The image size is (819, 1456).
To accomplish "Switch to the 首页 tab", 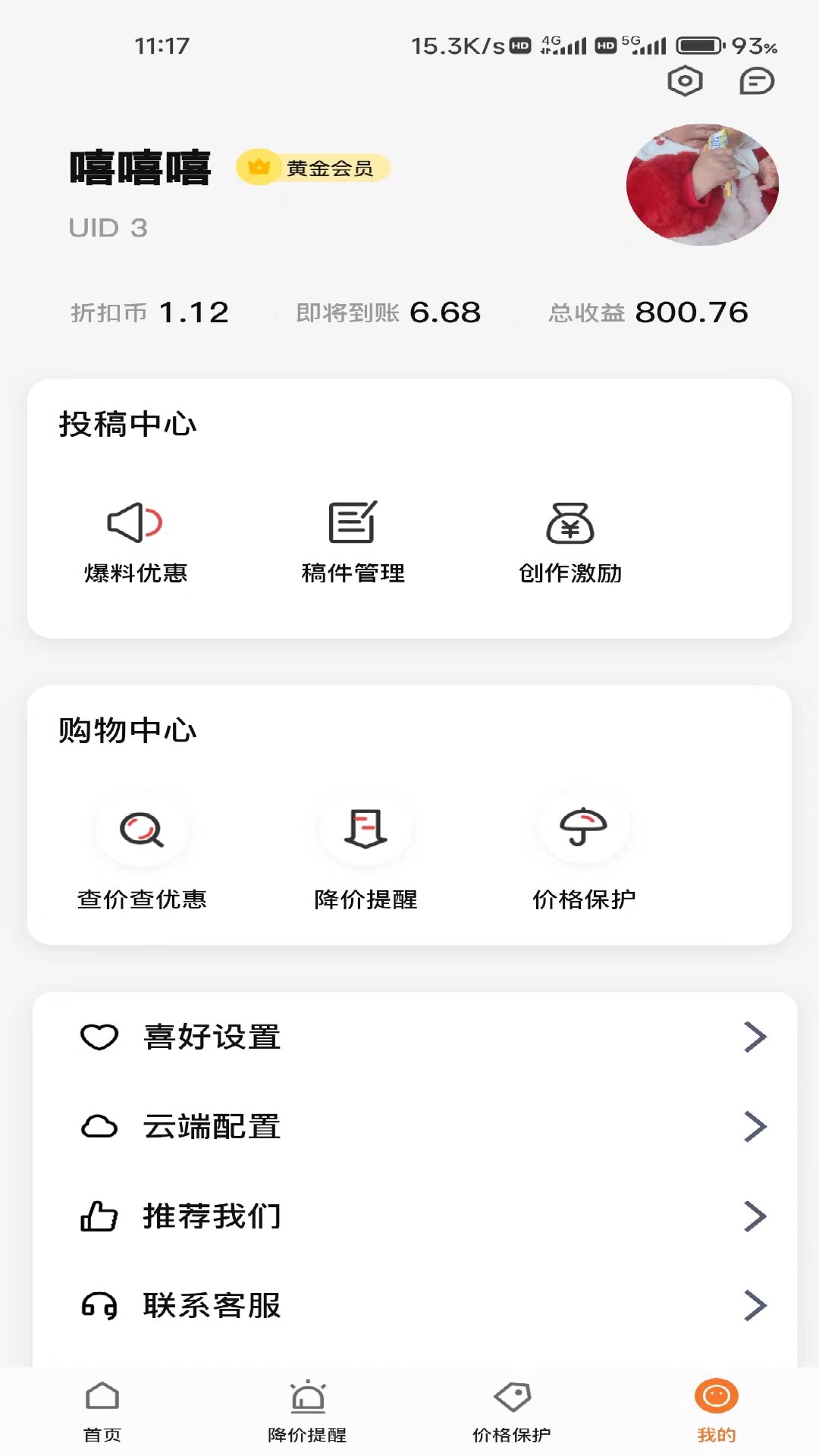I will 102,1411.
